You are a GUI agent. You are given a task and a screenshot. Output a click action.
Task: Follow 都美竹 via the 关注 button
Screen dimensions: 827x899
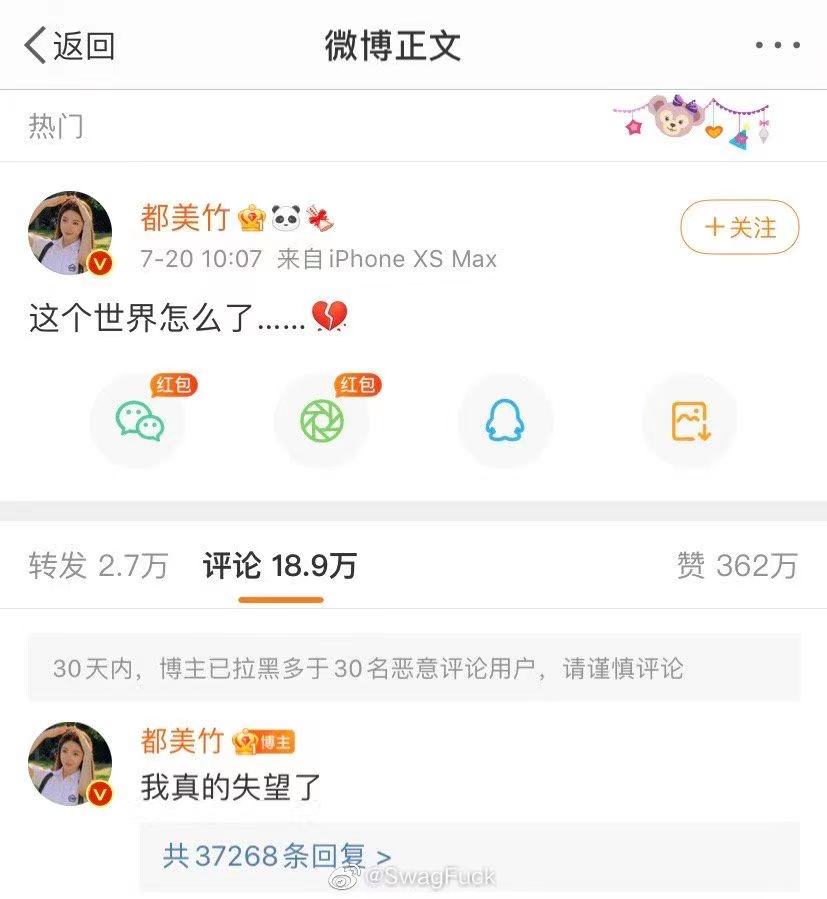738,228
